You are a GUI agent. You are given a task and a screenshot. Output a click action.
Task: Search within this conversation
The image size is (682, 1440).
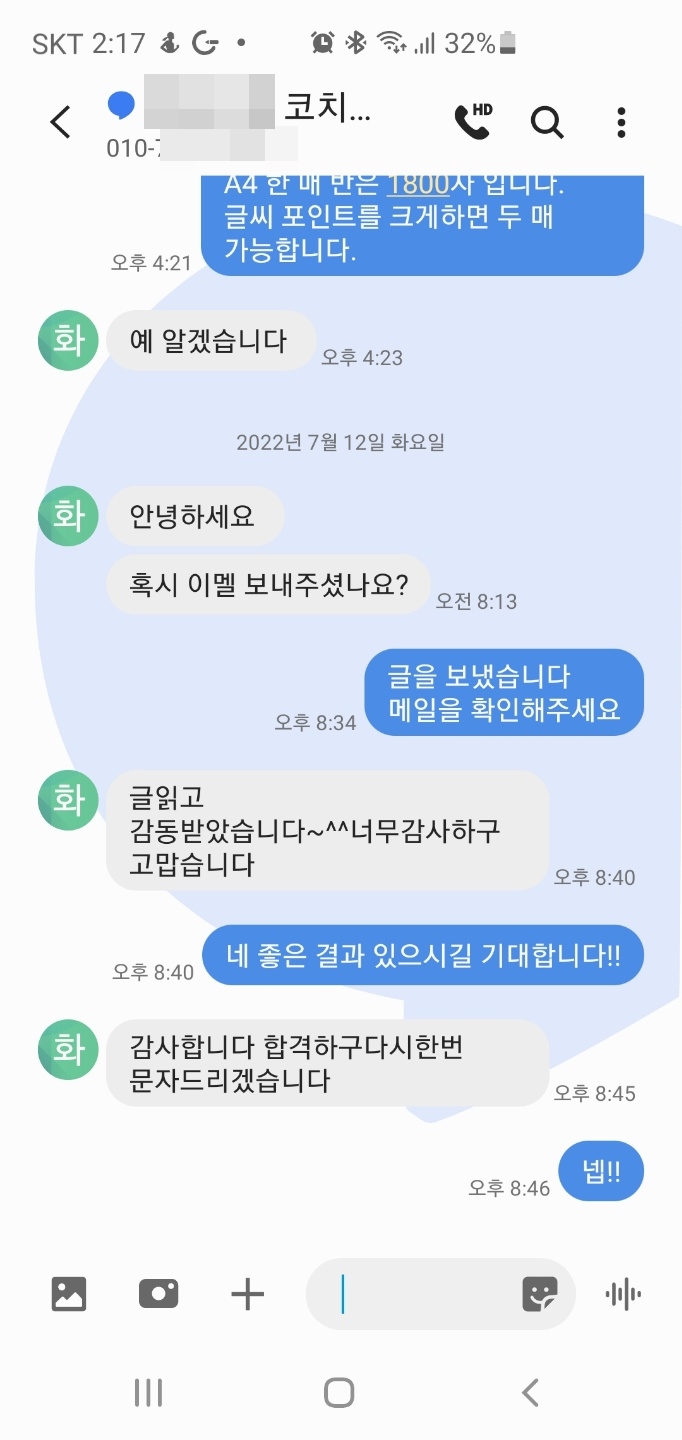point(546,122)
